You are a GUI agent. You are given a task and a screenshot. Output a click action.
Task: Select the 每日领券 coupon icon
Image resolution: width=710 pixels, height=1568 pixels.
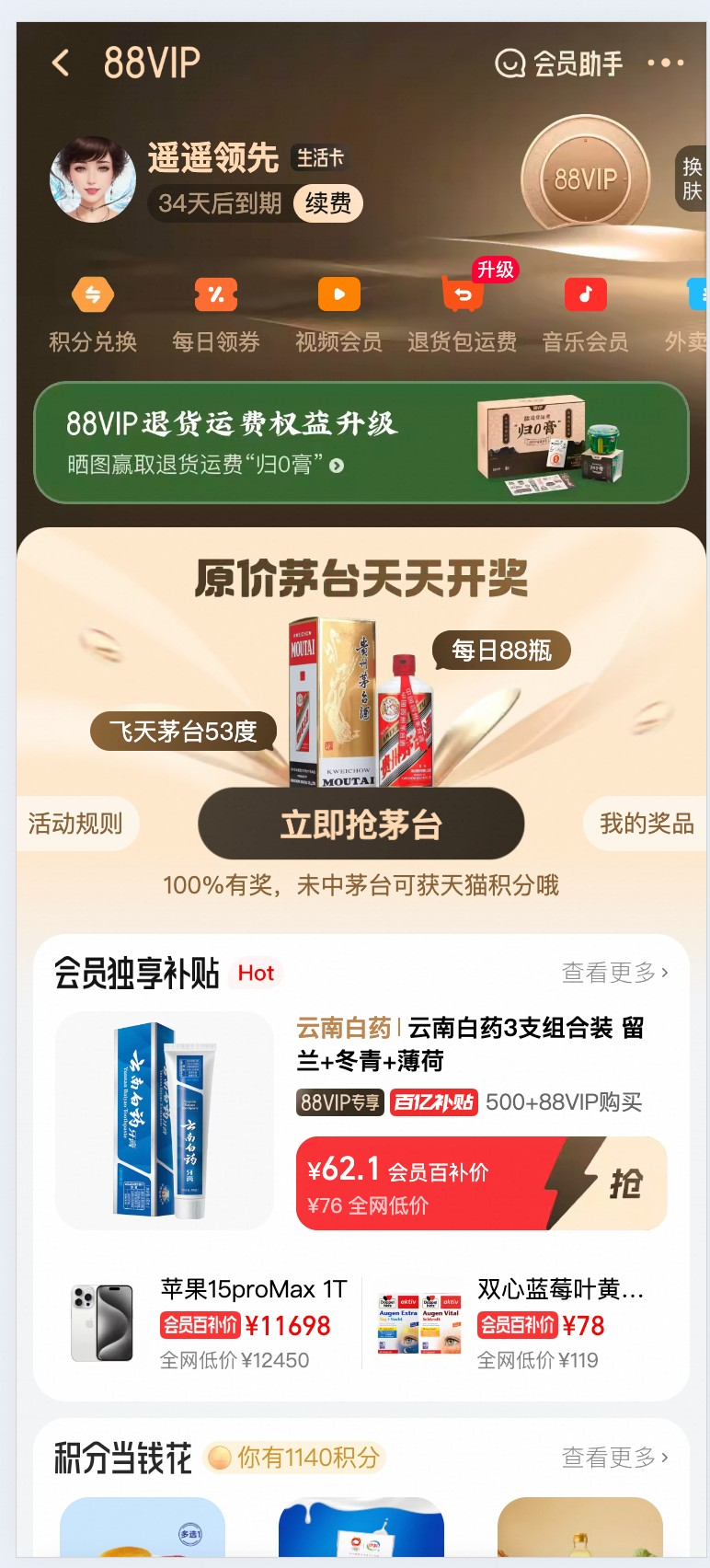click(x=215, y=313)
